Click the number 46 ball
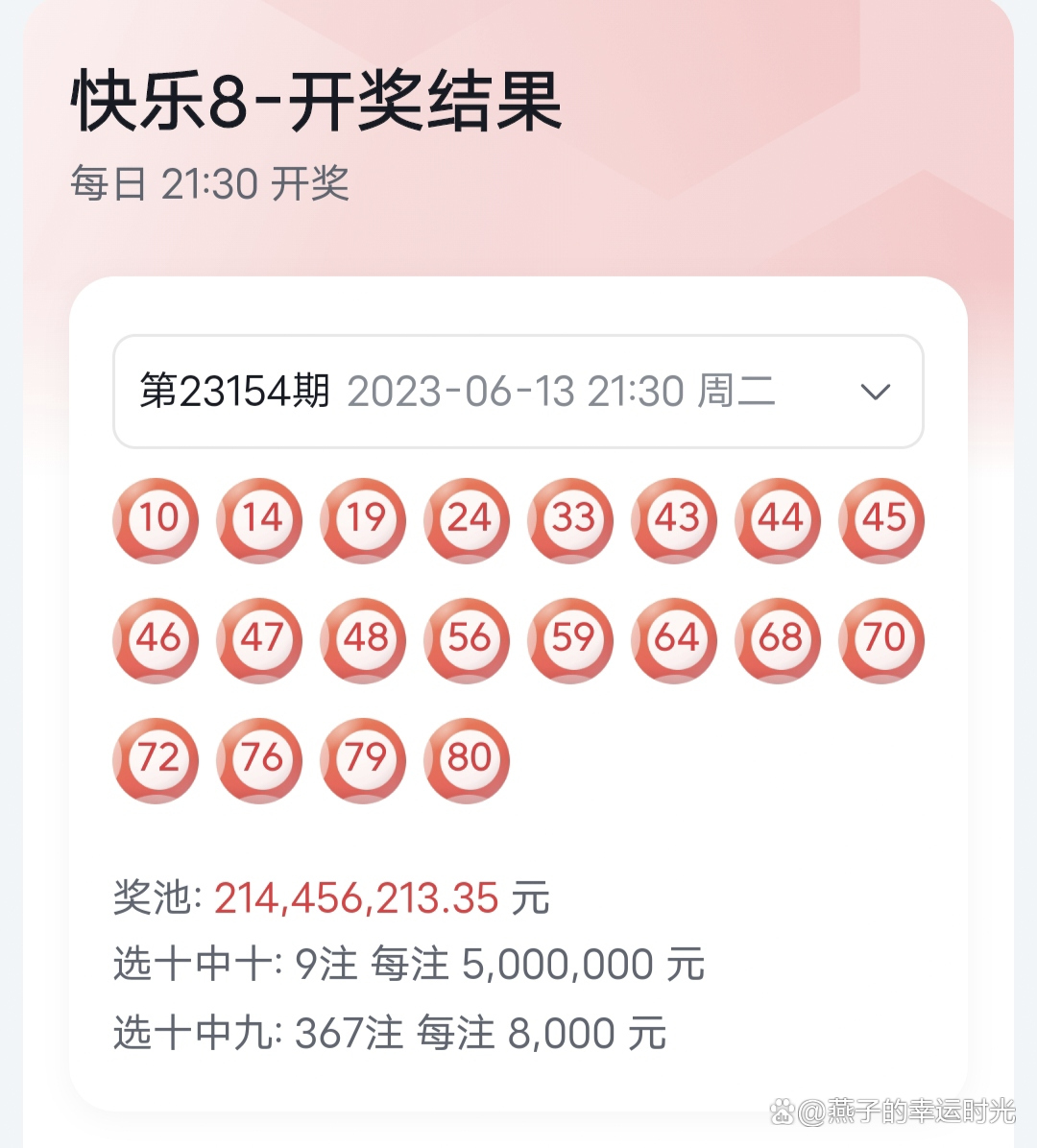The width and height of the screenshot is (1037, 1148). [156, 640]
